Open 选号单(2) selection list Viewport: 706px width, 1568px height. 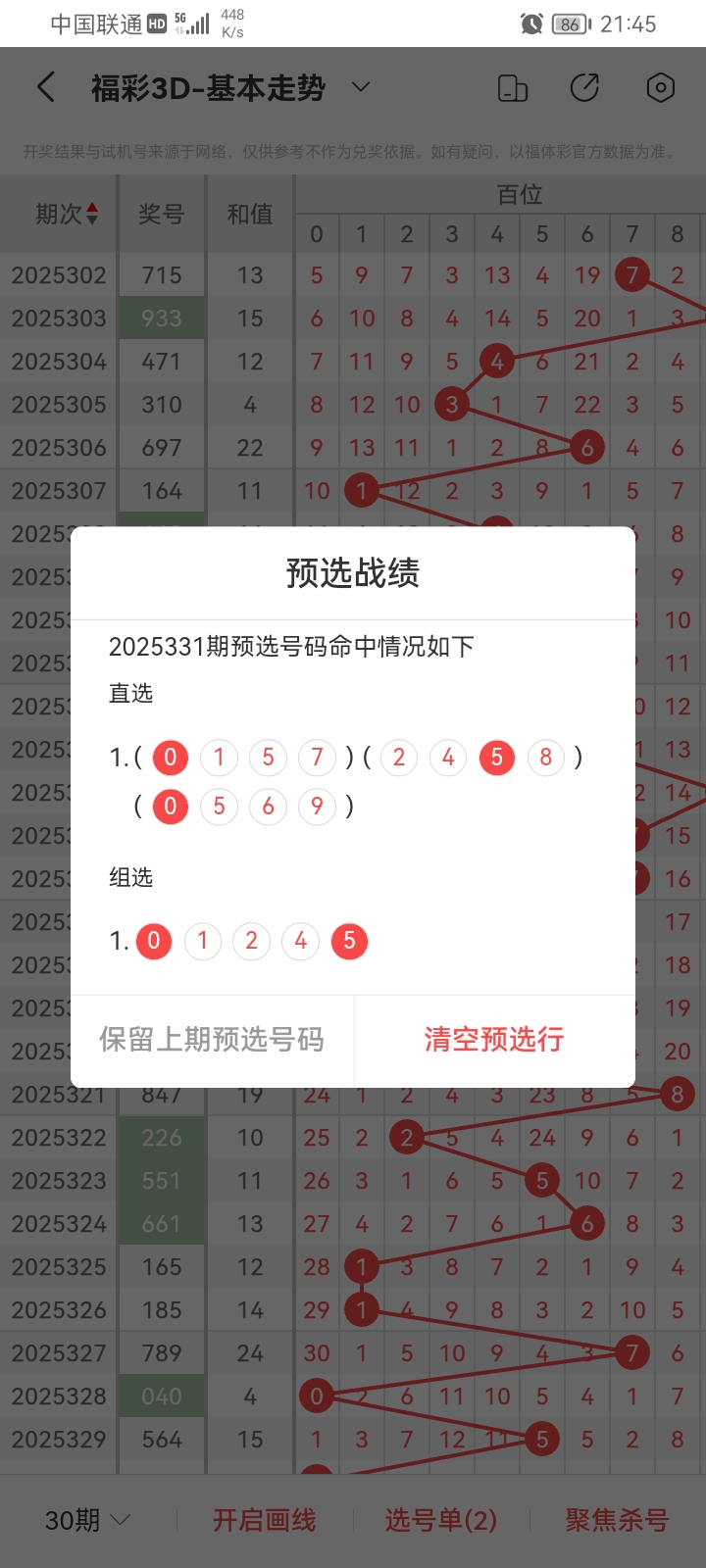[441, 1520]
